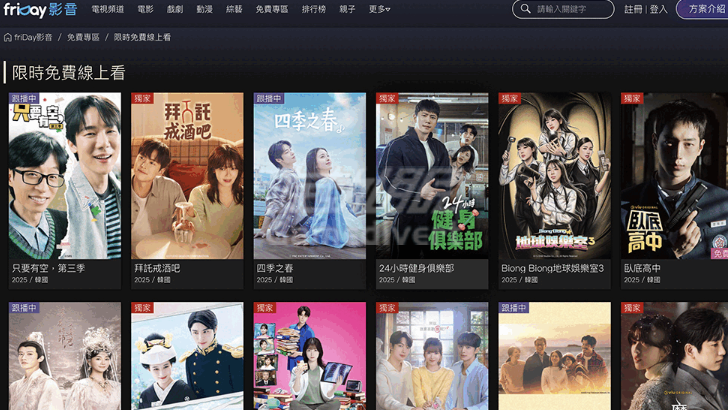Open the 動漫 category
This screenshot has width=728, height=410.
(204, 9)
